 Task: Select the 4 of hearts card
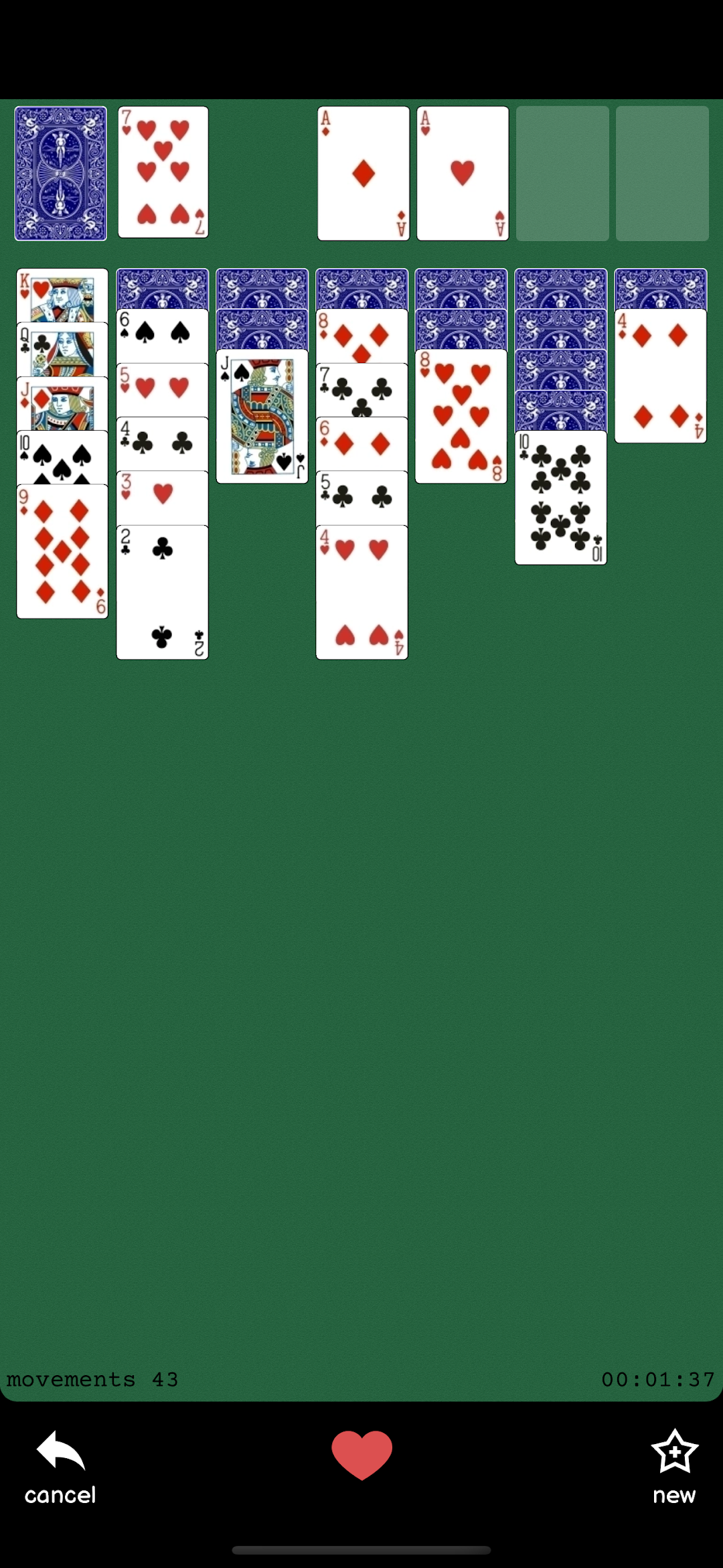click(361, 592)
